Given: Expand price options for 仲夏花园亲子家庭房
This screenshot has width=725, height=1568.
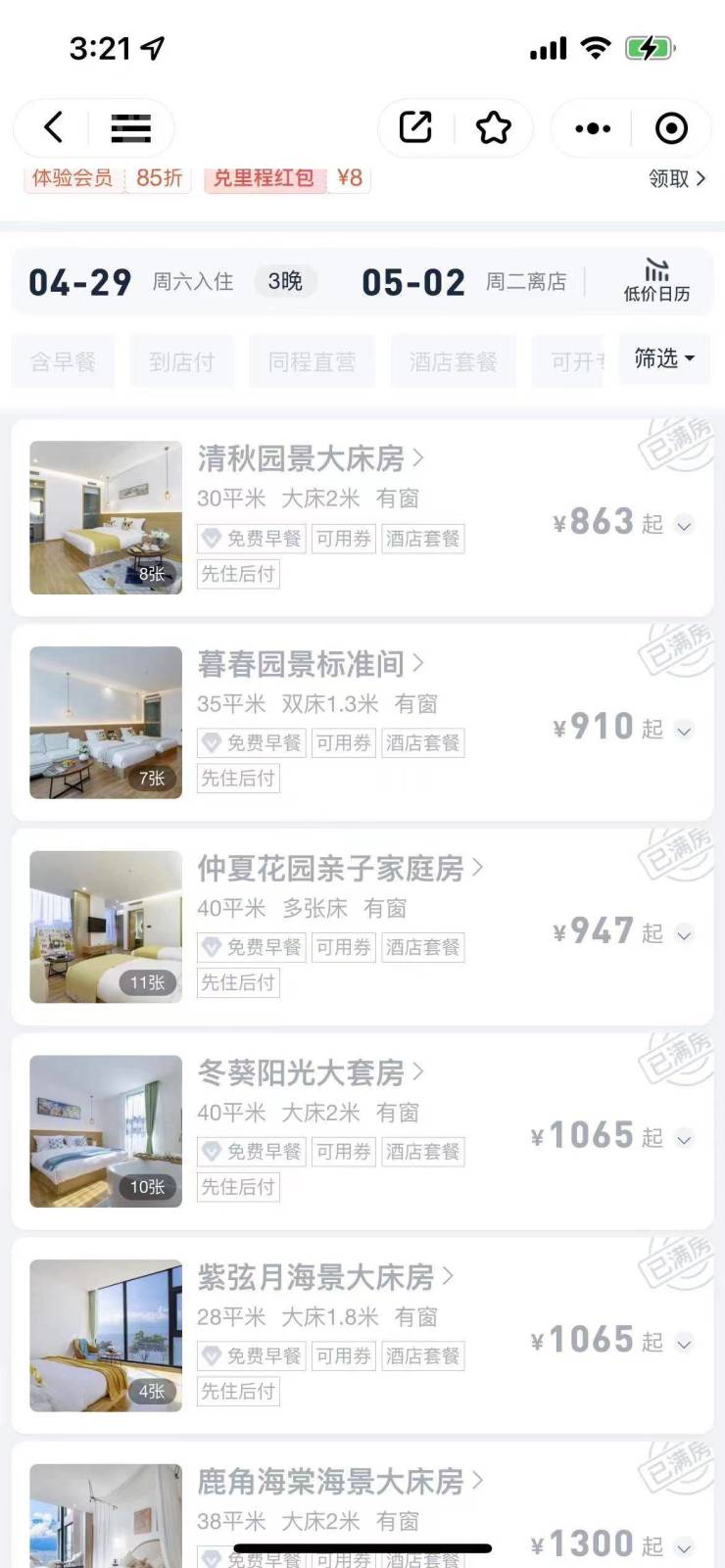Looking at the screenshot, I should click(x=684, y=934).
